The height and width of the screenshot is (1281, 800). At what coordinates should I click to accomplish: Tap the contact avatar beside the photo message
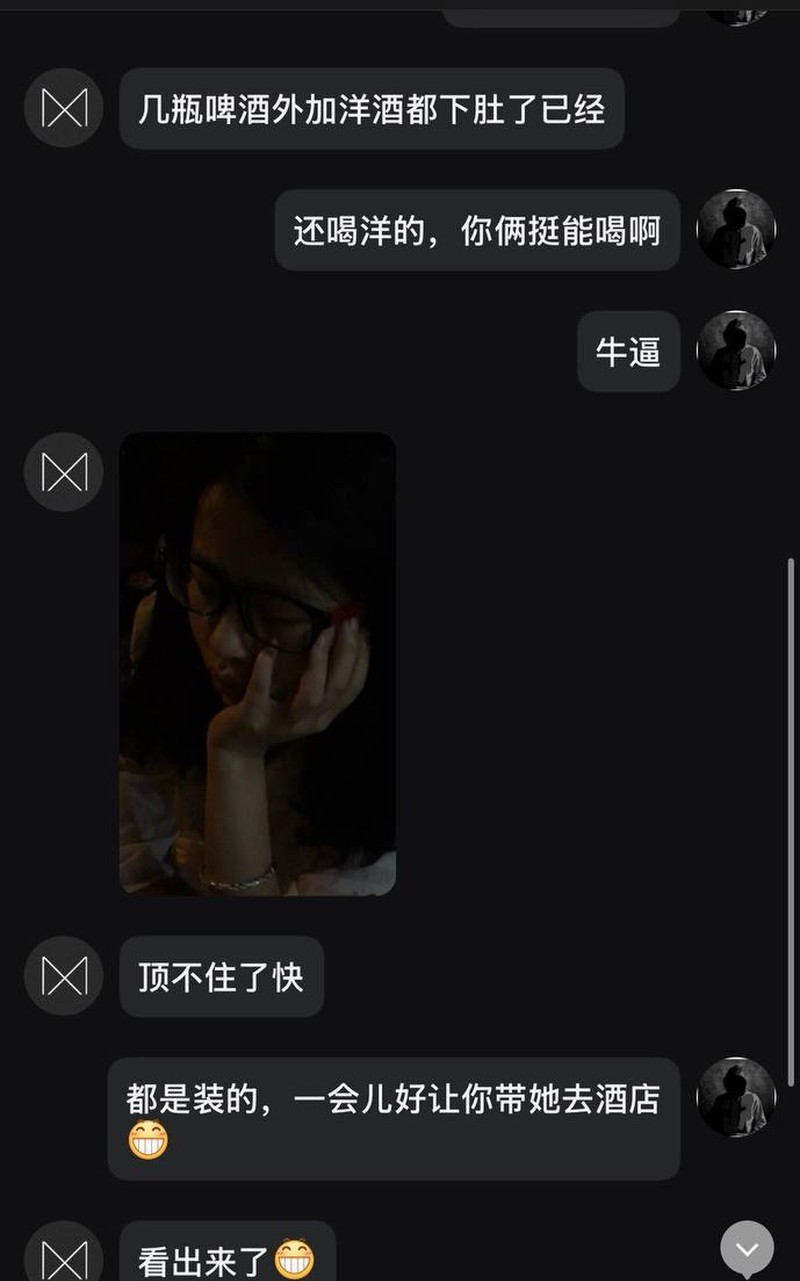pos(64,472)
